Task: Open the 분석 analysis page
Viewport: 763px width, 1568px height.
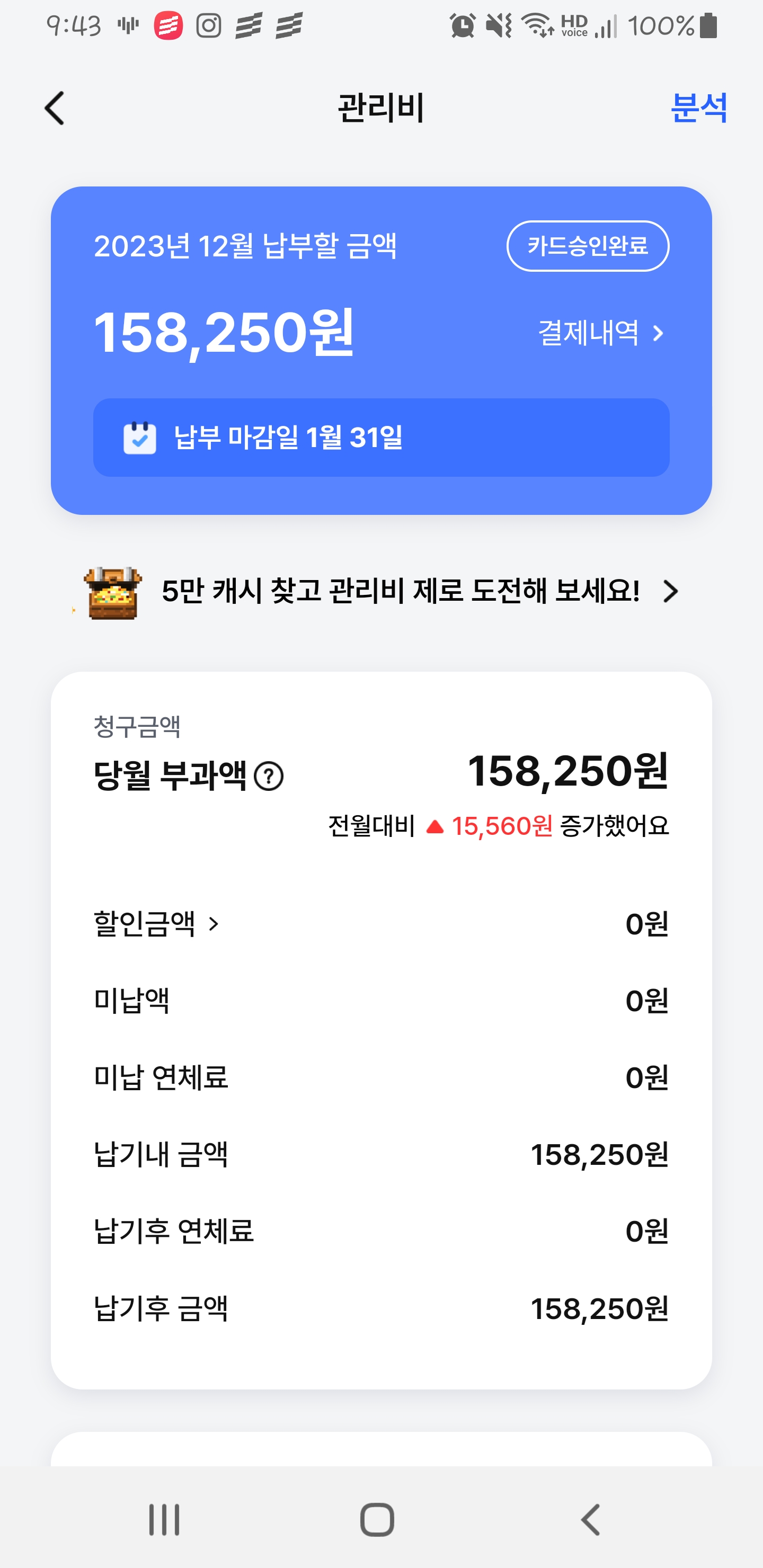Action: [x=698, y=109]
